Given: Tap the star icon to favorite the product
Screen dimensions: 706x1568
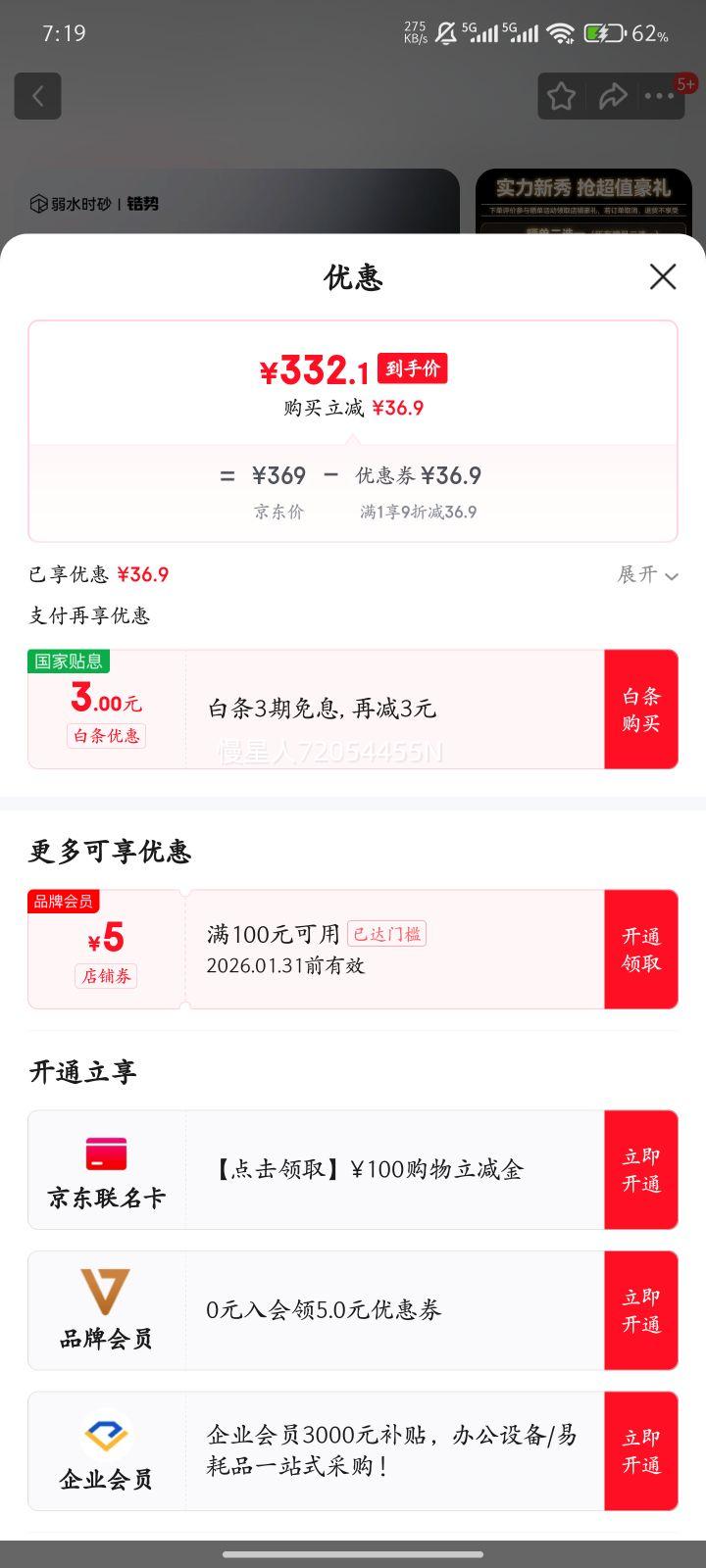Looking at the screenshot, I should point(561,95).
